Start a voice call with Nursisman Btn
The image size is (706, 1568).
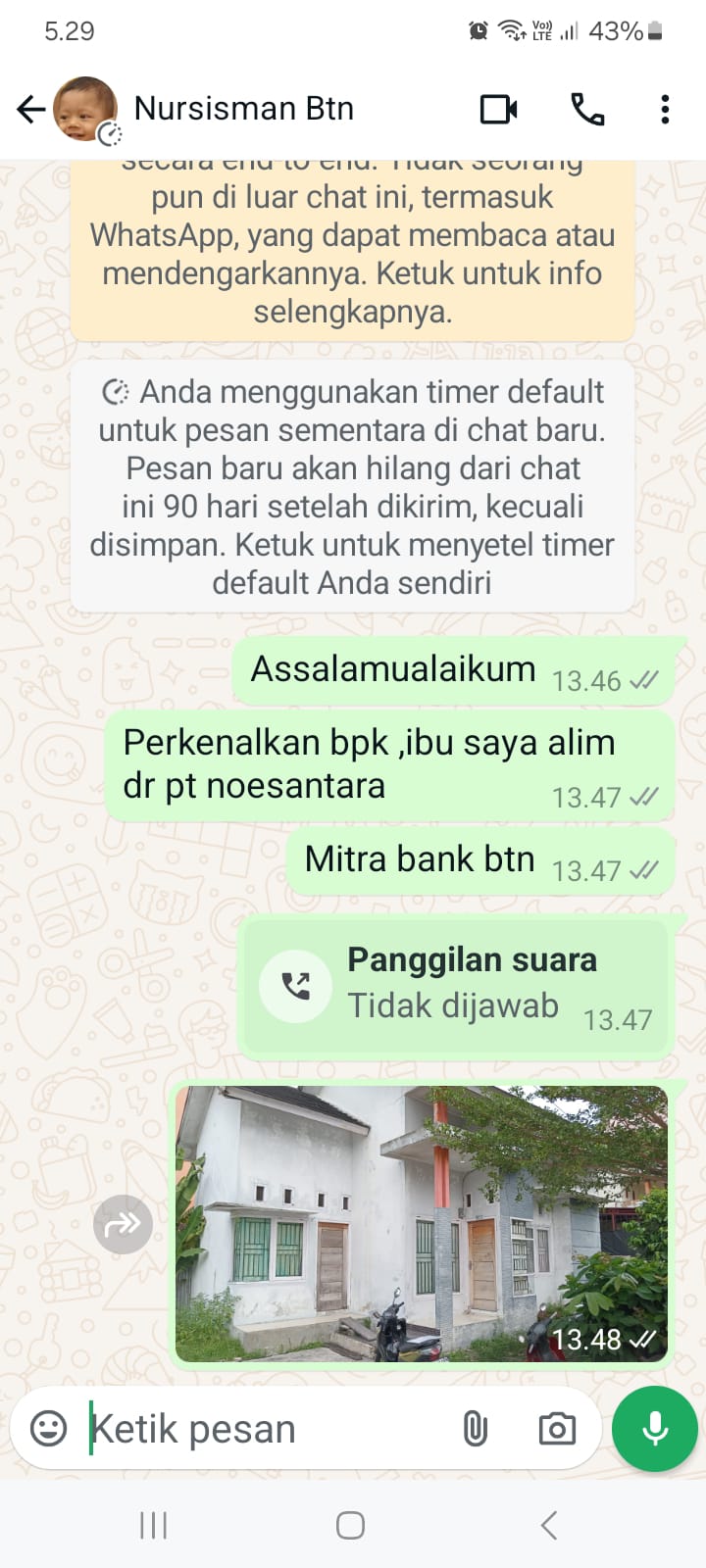pyautogui.click(x=587, y=109)
